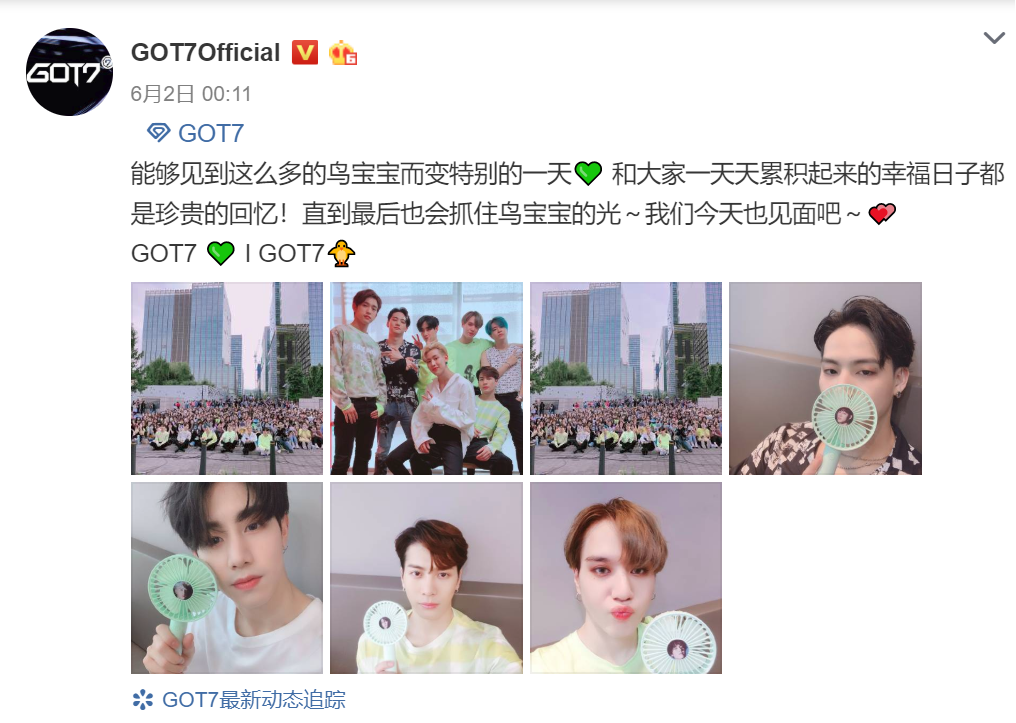View the first crowd photo in front of the buildings

pyautogui.click(x=227, y=378)
